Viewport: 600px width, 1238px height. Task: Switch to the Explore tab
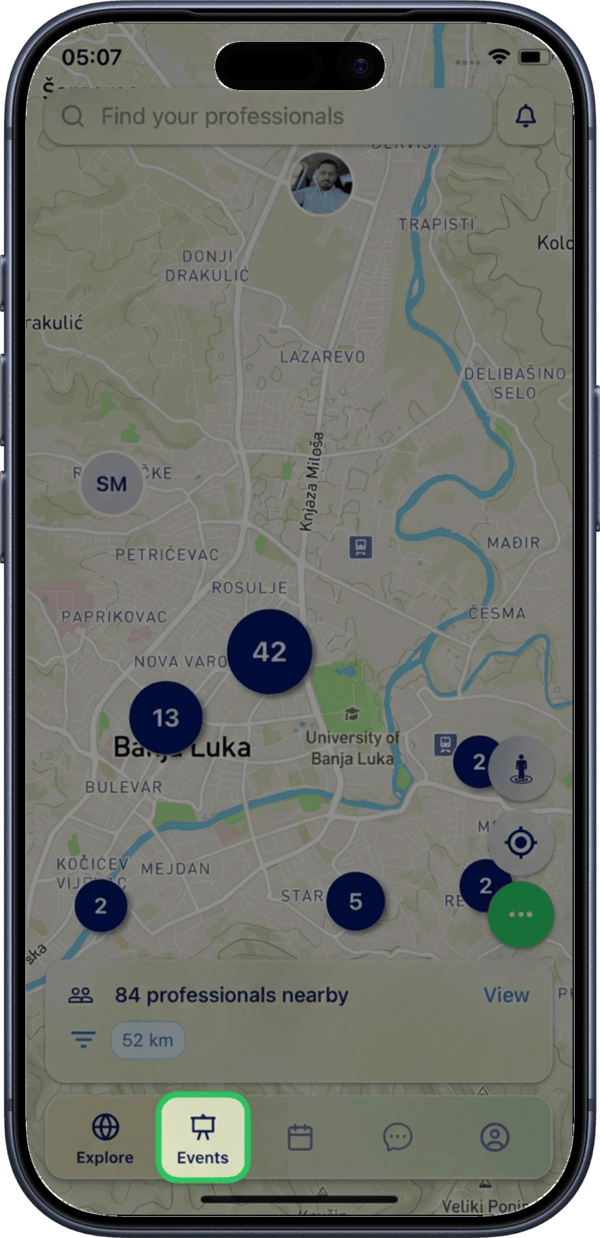(105, 1139)
